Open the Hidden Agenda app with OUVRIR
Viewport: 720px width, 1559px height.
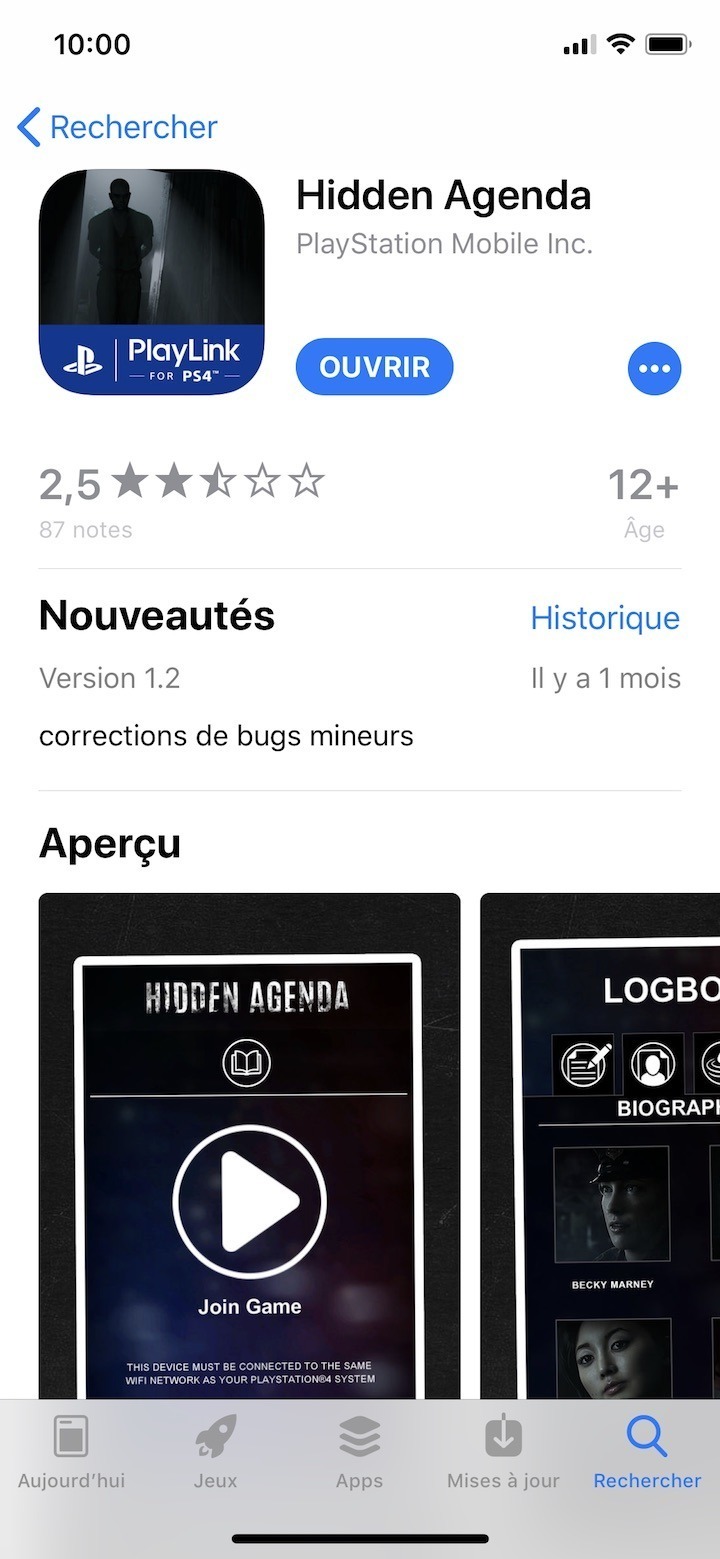(374, 367)
